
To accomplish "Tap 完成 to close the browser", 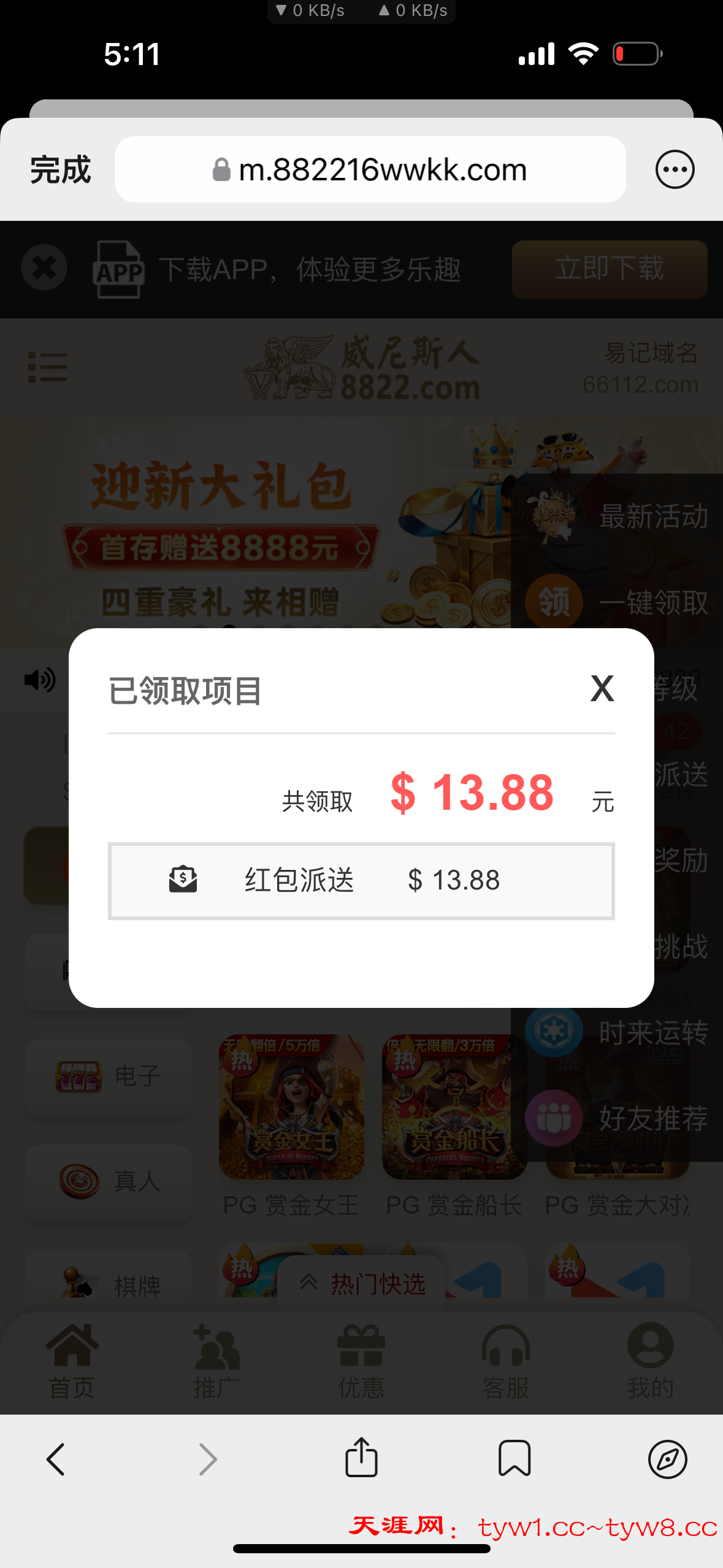I will (60, 169).
